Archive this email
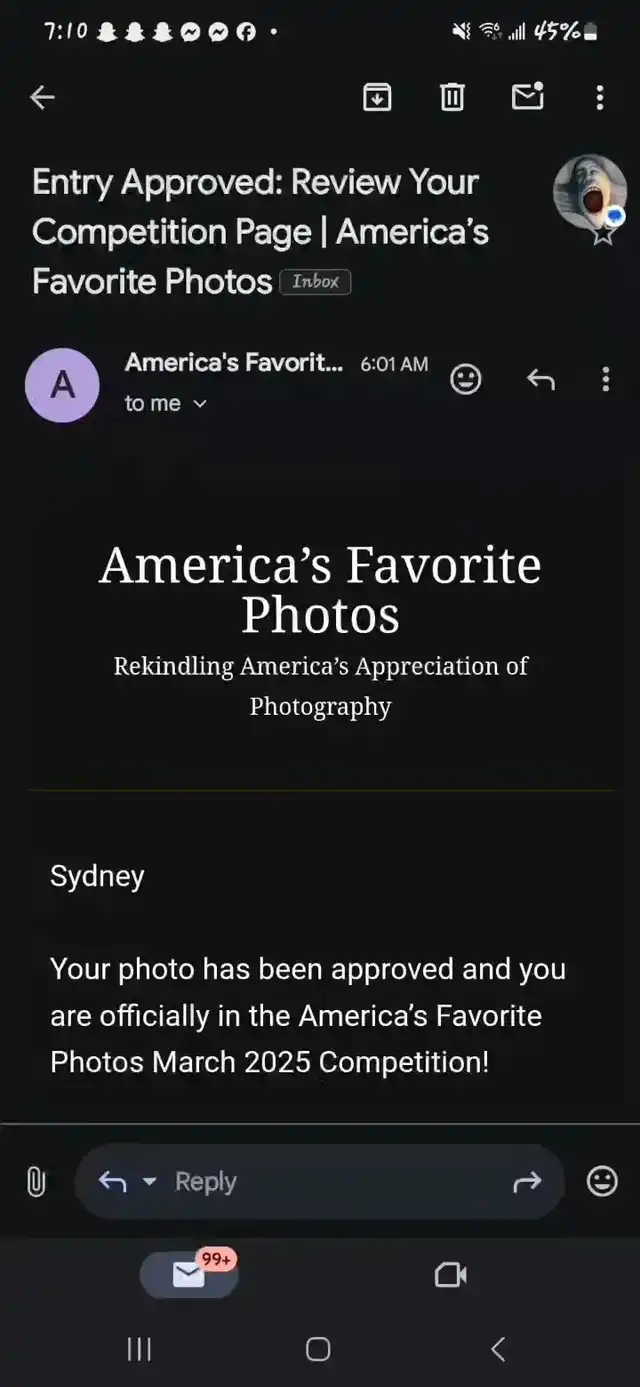 [x=376, y=97]
